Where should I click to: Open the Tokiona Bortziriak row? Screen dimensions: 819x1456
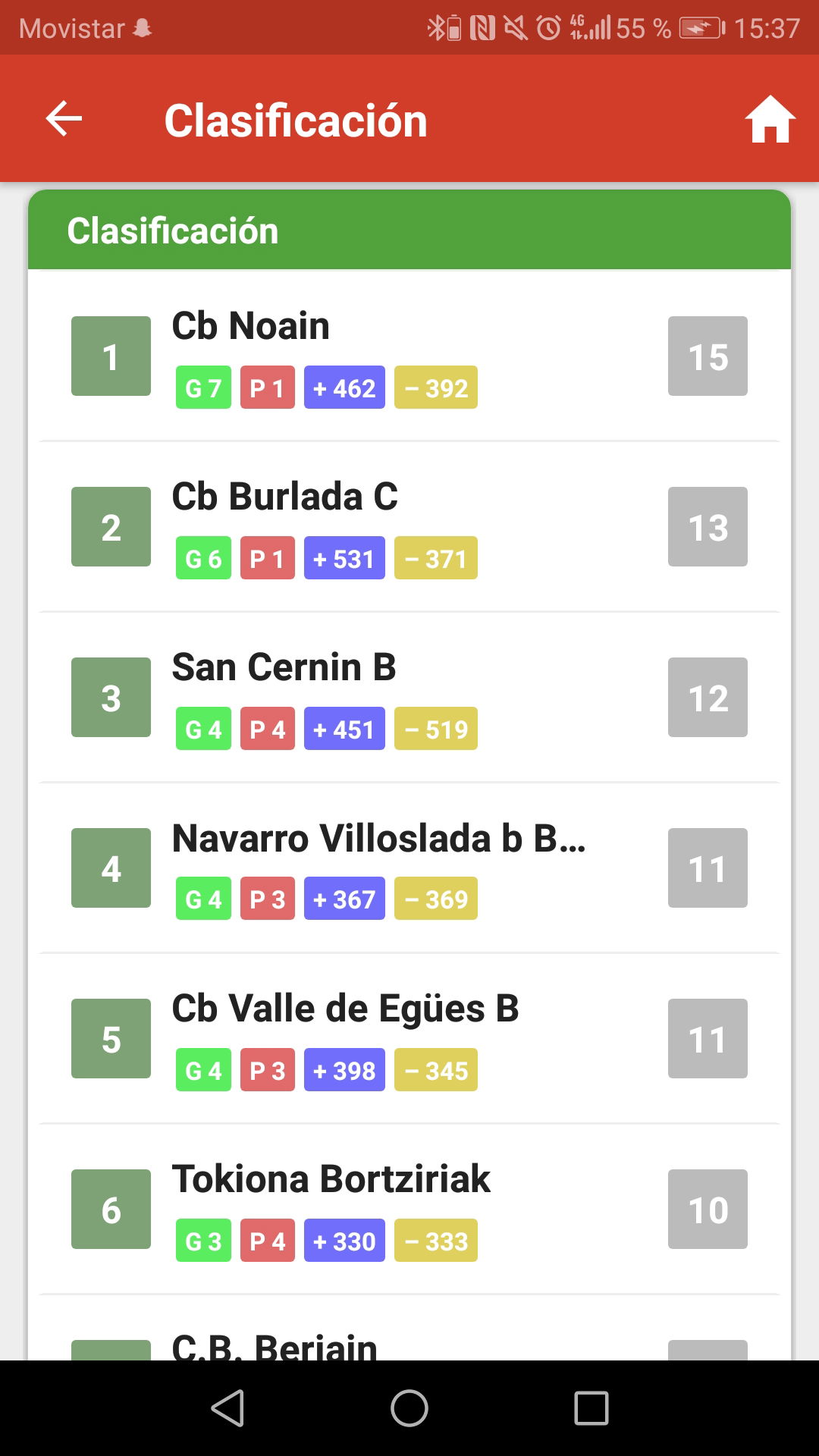[x=409, y=1209]
